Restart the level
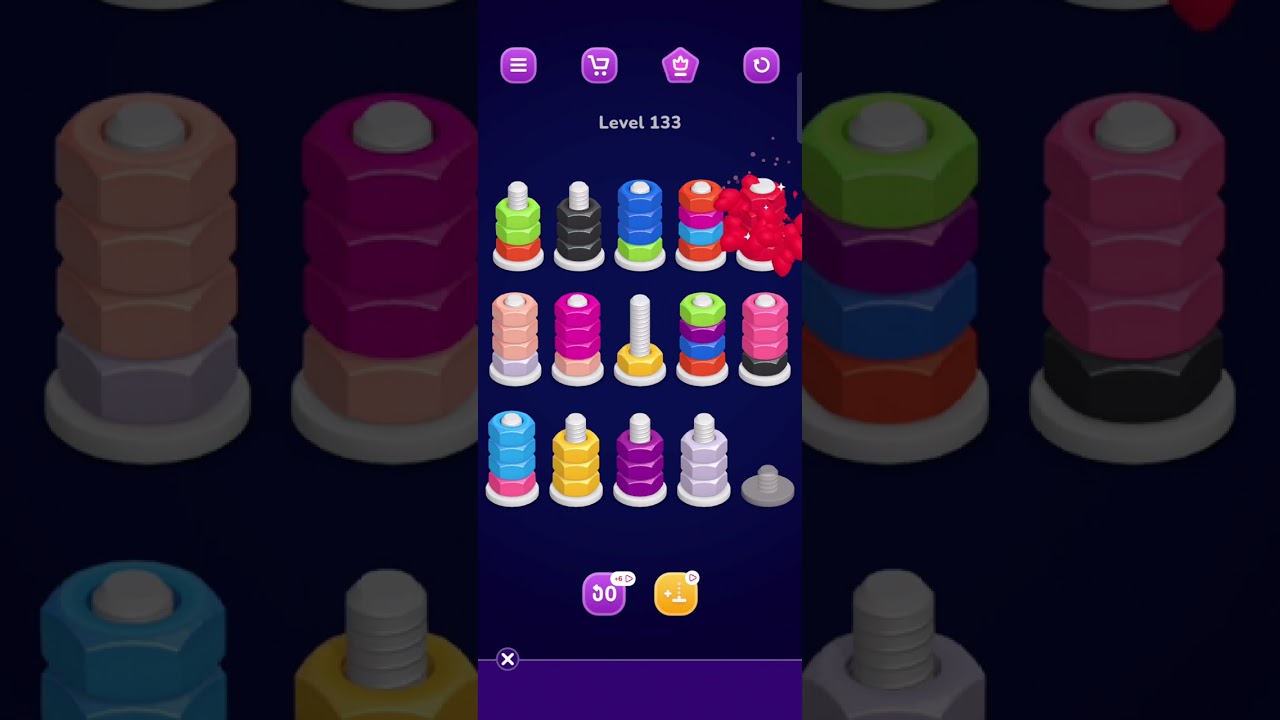The width and height of the screenshot is (1280, 720). coord(761,65)
